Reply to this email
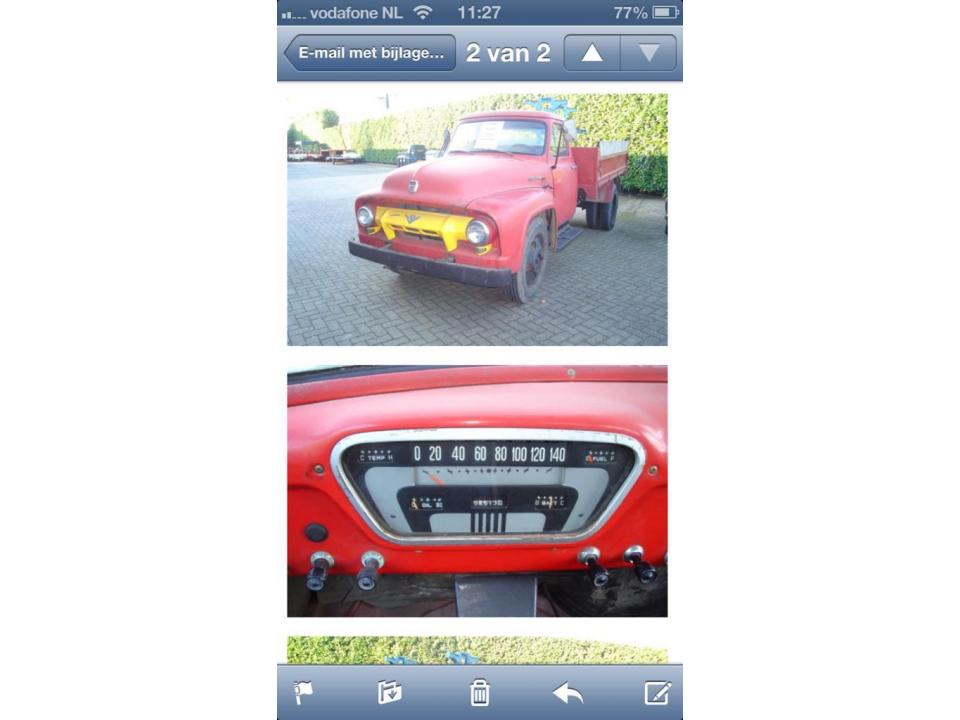Image resolution: width=960 pixels, height=720 pixels. pyautogui.click(x=568, y=692)
